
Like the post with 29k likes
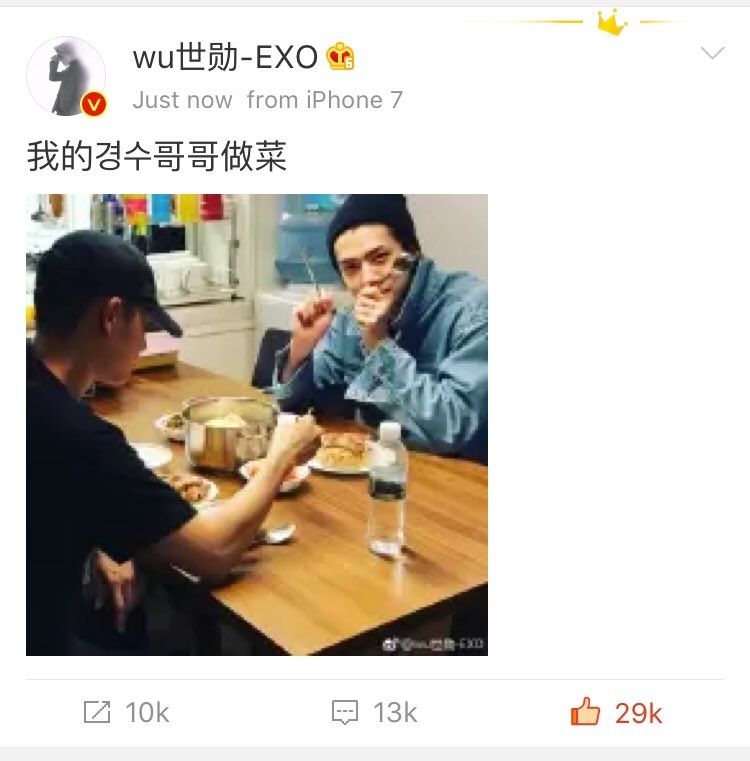(616, 712)
